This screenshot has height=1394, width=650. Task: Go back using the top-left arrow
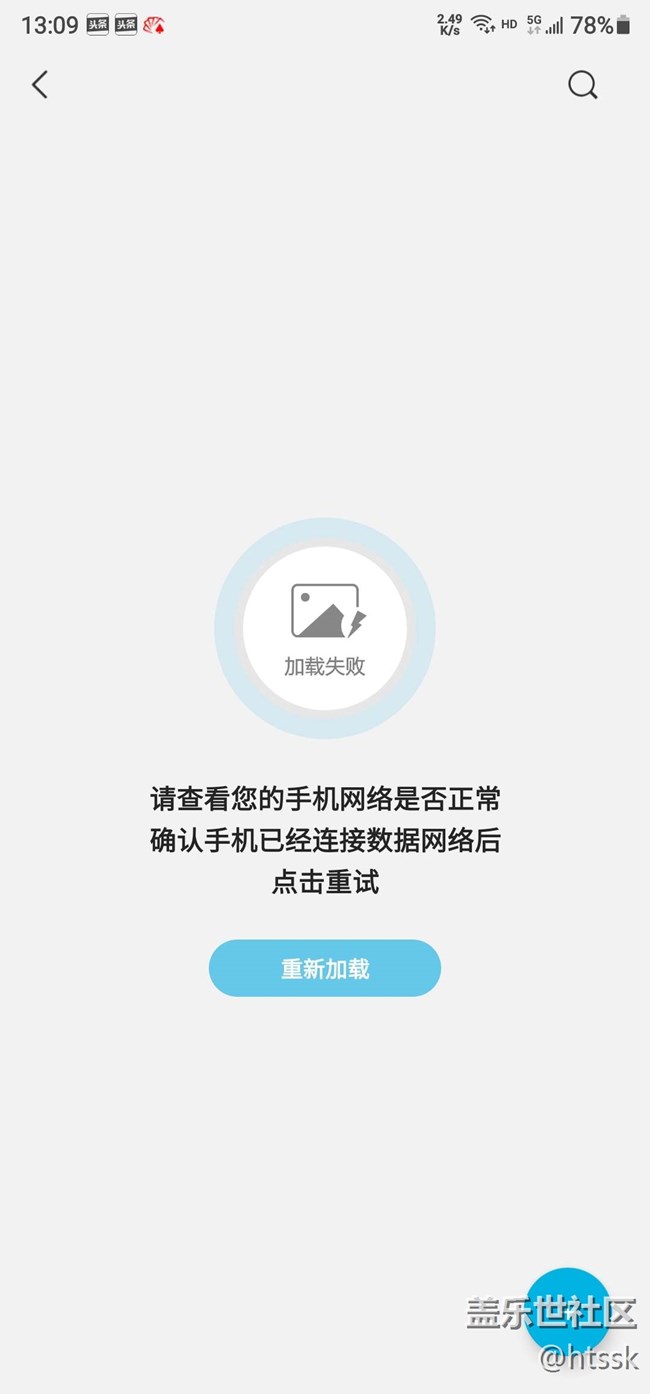pos(40,85)
